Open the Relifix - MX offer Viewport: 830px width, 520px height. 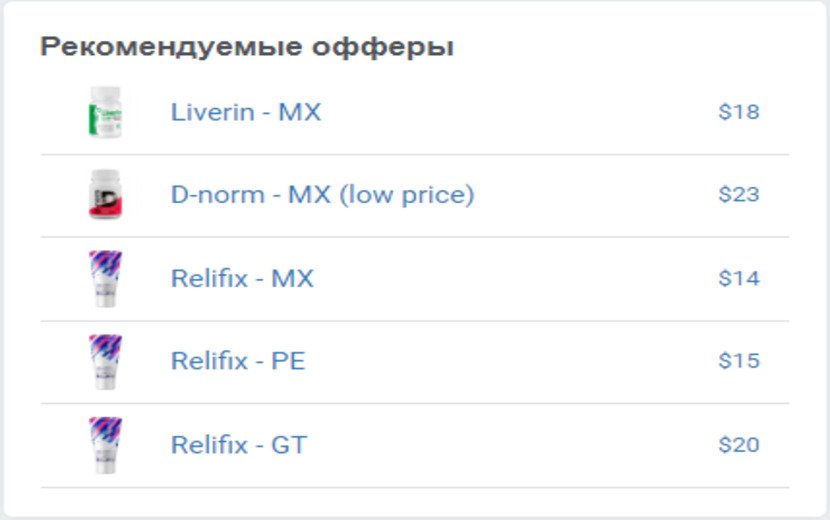coord(242,278)
